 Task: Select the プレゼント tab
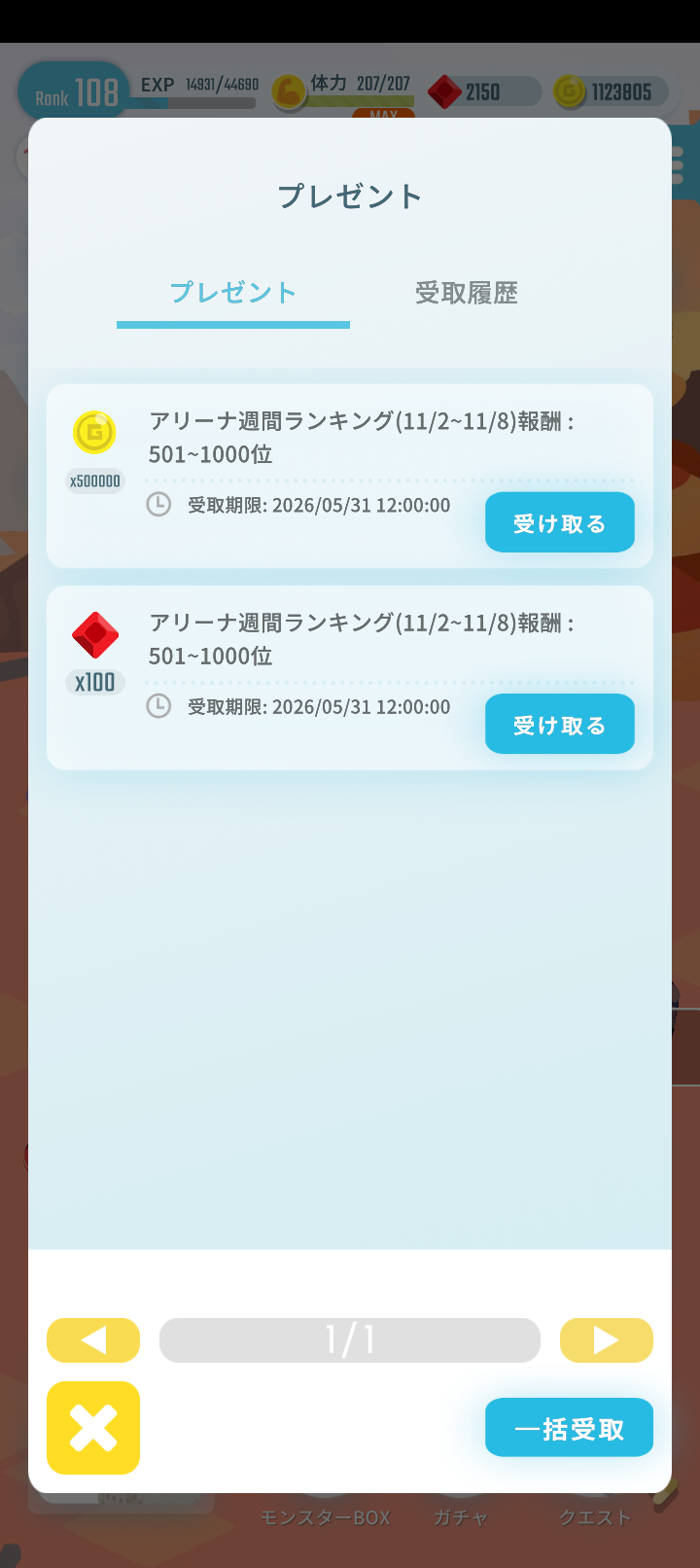pos(232,293)
